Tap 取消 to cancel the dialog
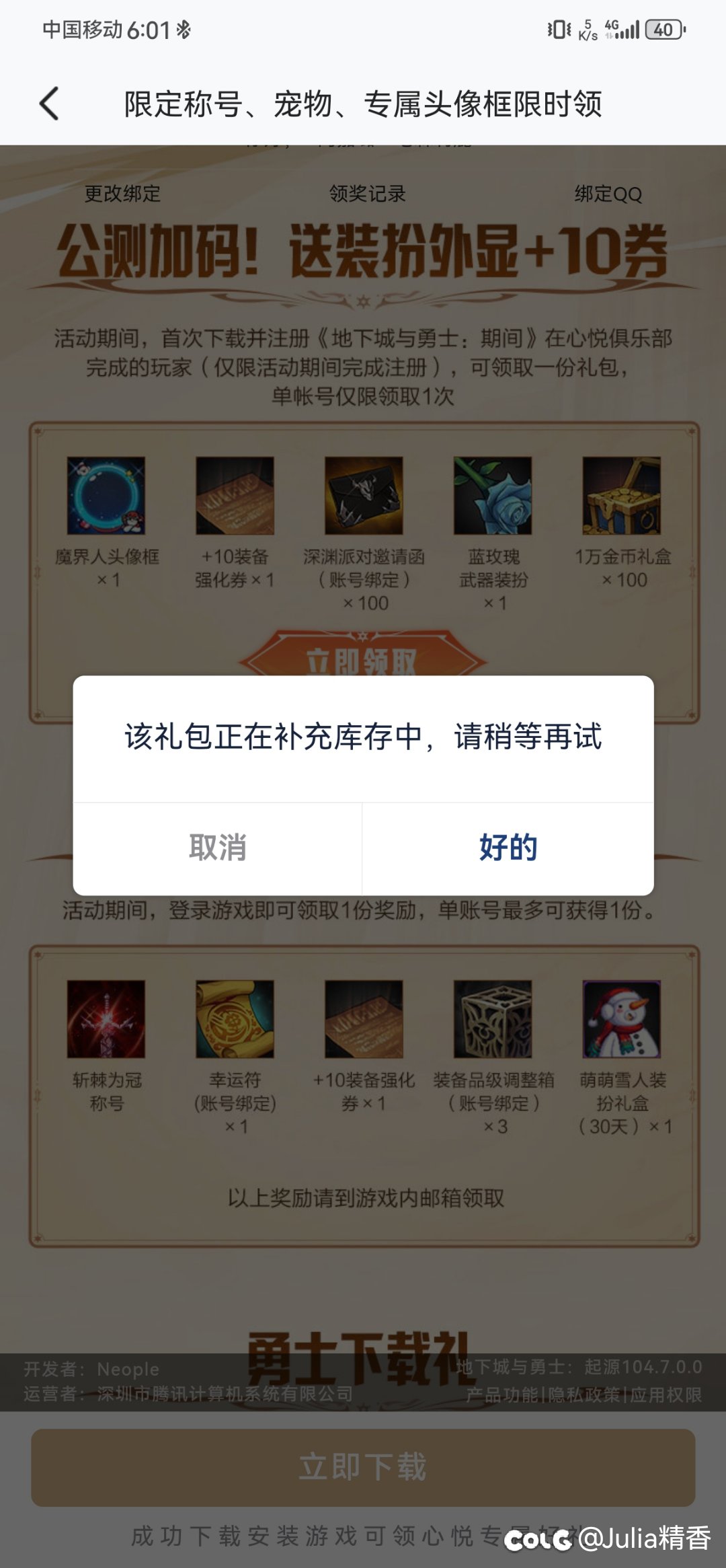Screen dimensions: 726x1568 pyautogui.click(x=217, y=848)
